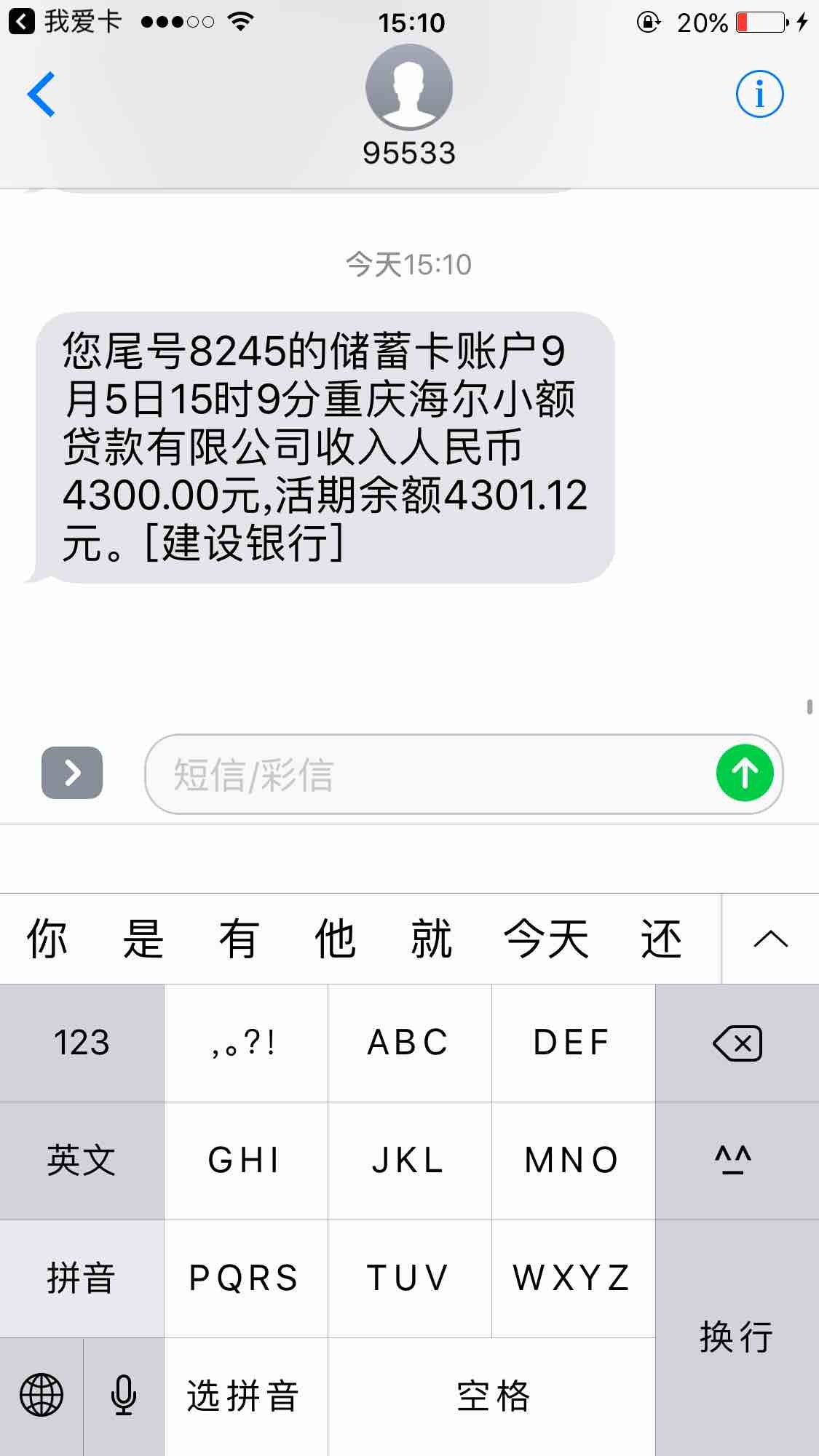
Task: Tap the contact avatar above 95533
Action: (409, 87)
